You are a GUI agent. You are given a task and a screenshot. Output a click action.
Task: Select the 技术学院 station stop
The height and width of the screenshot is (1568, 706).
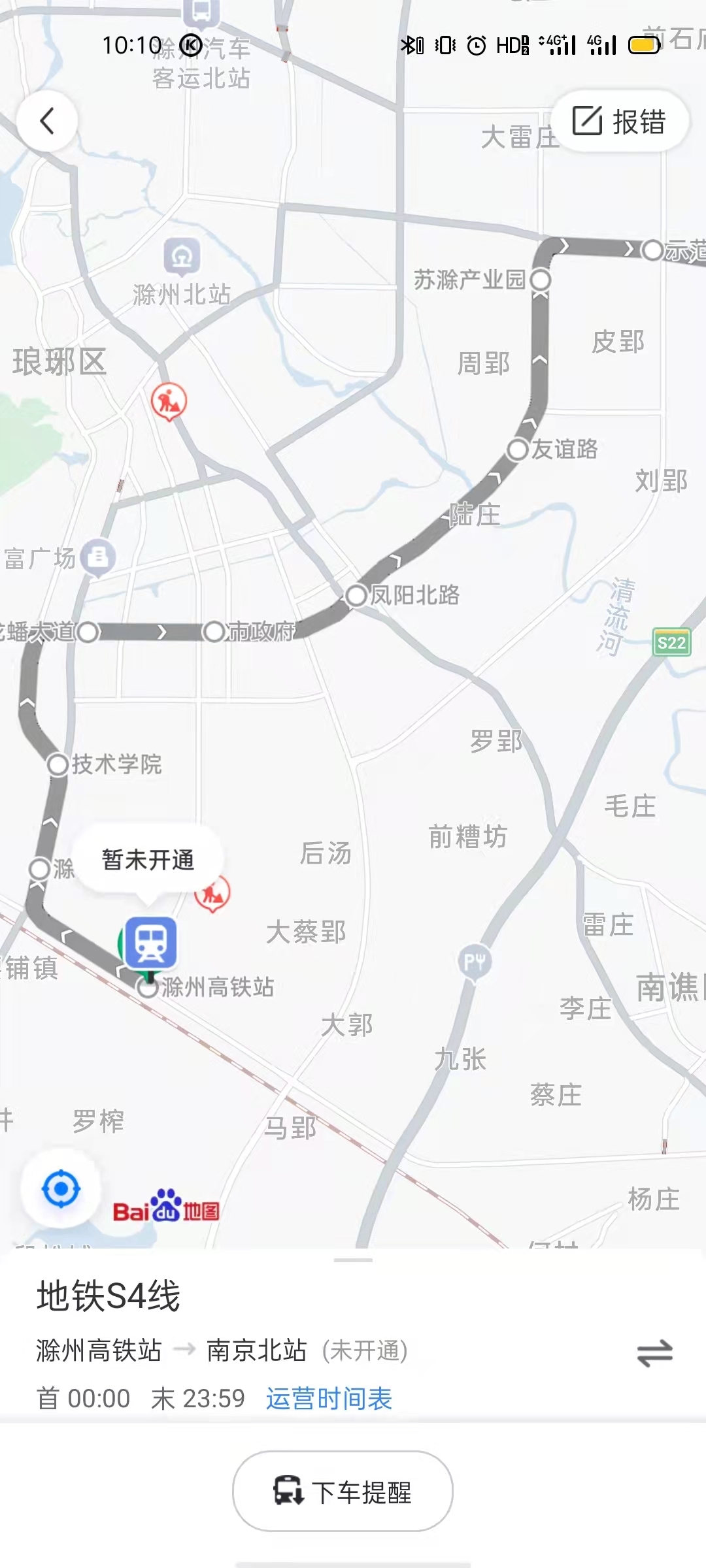click(x=58, y=764)
